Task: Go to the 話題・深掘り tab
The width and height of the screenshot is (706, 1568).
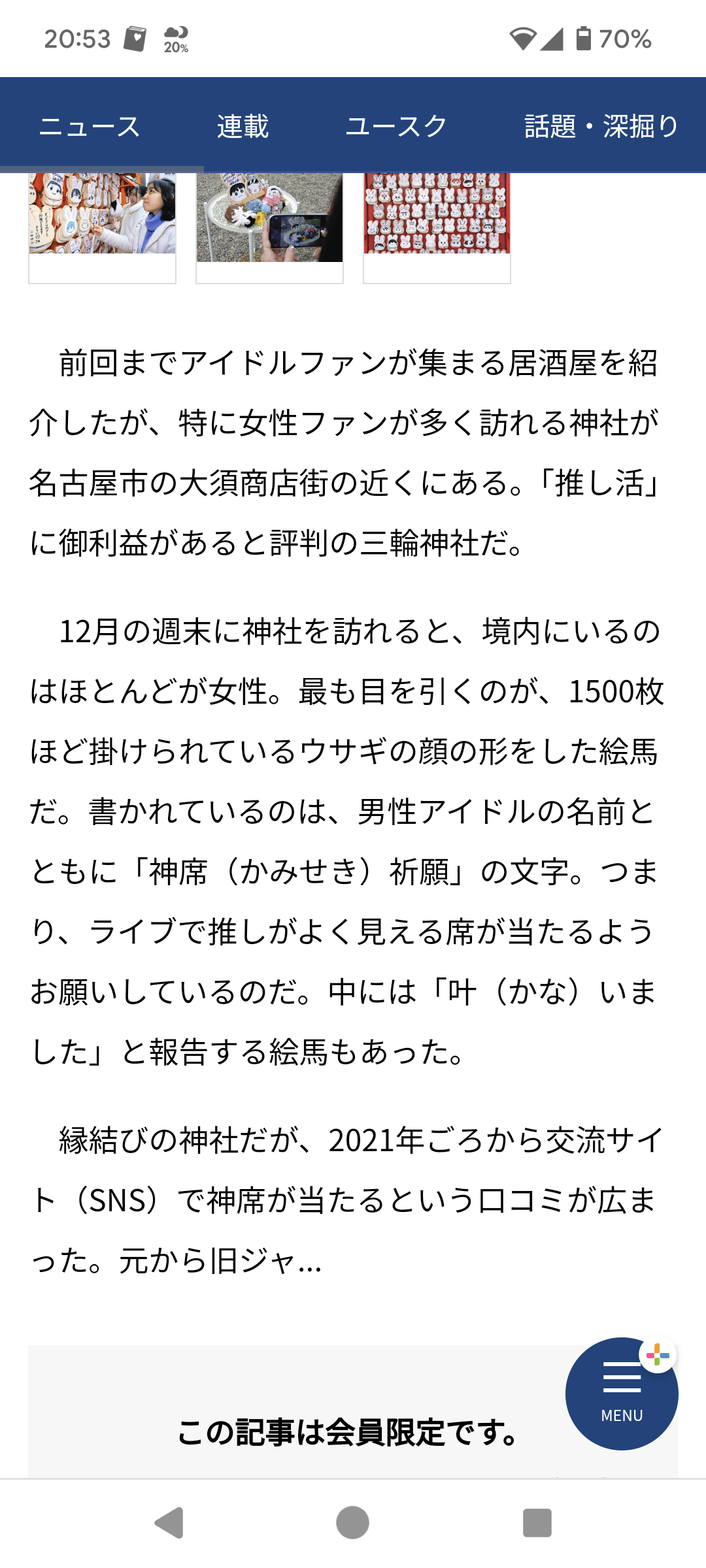Action: point(602,126)
